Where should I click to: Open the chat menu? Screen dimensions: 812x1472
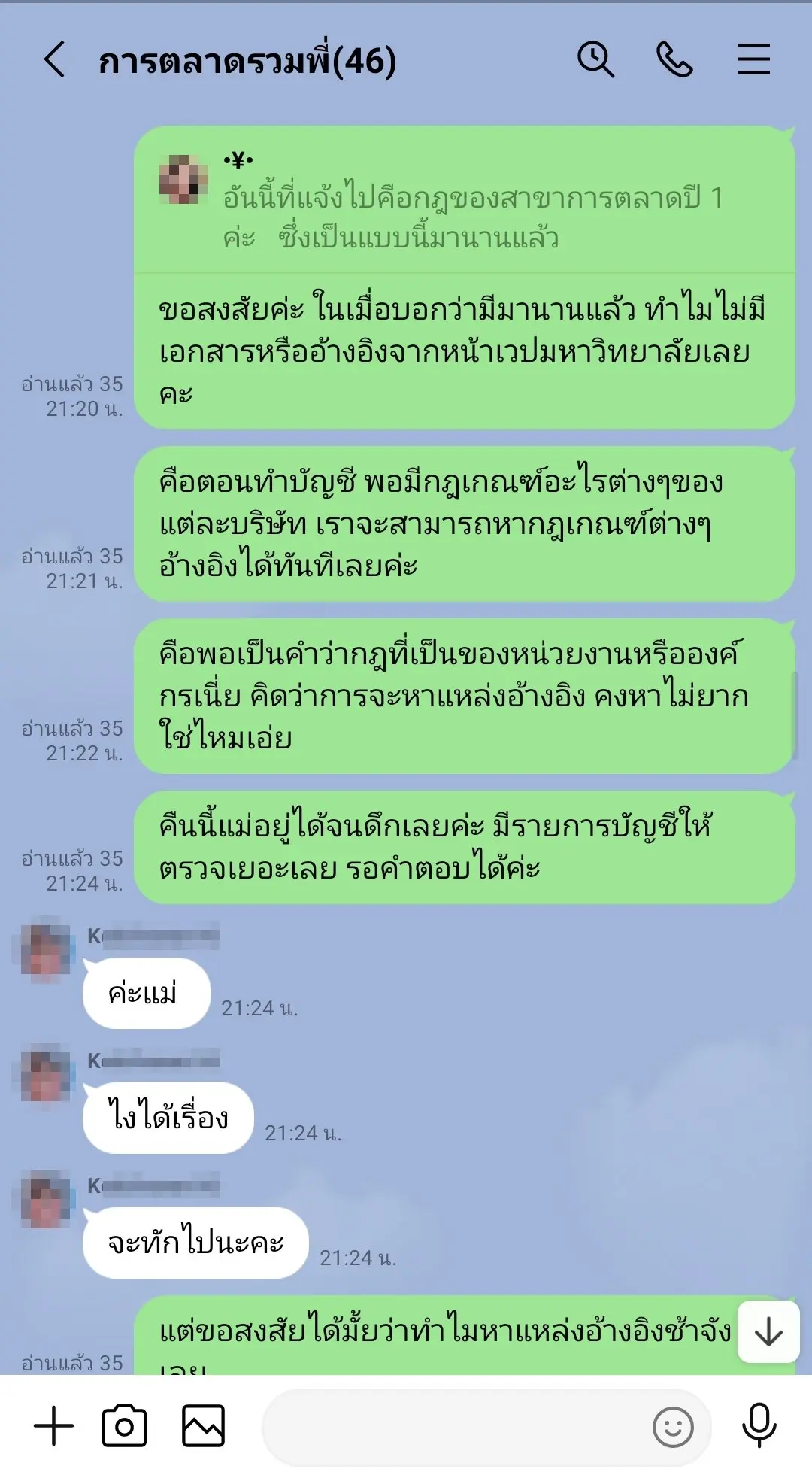tap(753, 59)
